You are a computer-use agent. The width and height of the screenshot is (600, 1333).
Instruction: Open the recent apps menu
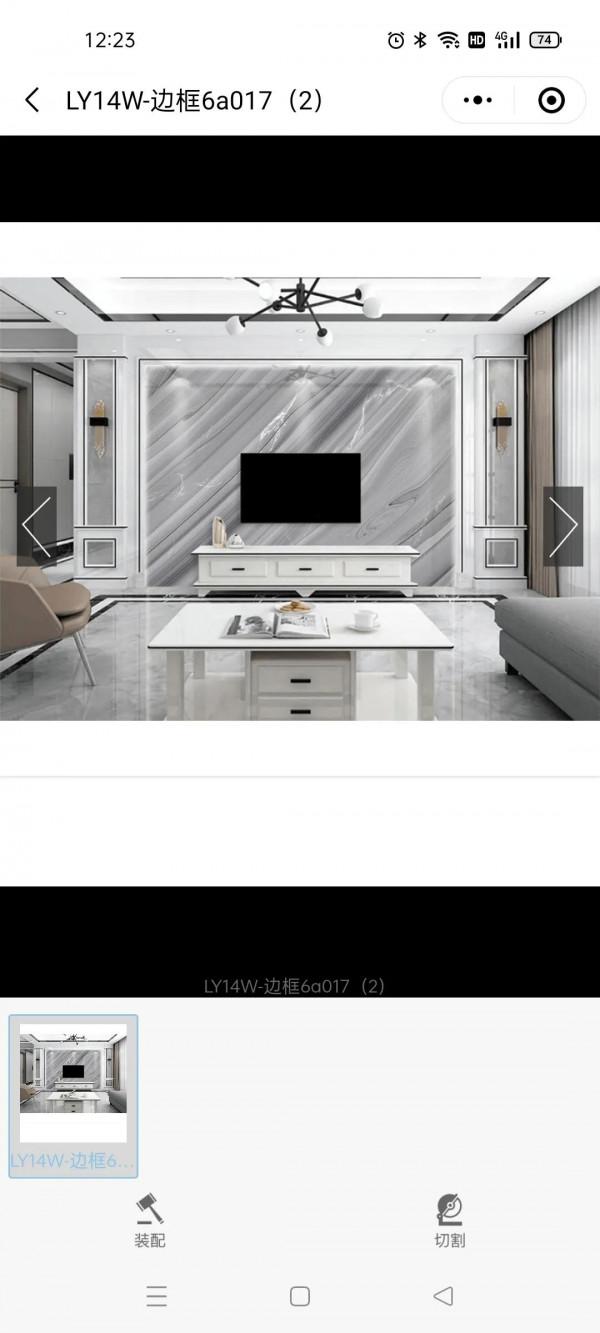[157, 1297]
